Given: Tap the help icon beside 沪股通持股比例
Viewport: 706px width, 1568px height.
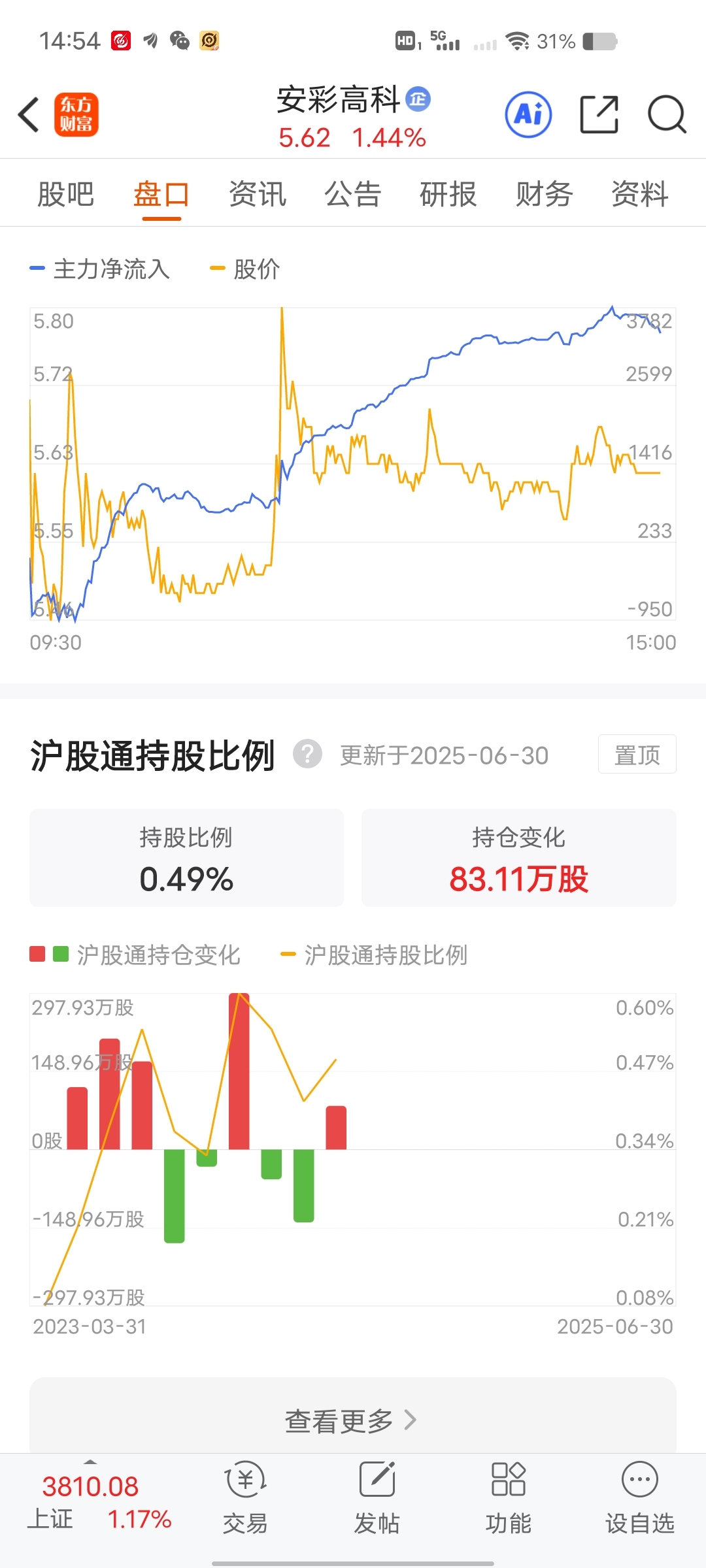Looking at the screenshot, I should pos(307,754).
